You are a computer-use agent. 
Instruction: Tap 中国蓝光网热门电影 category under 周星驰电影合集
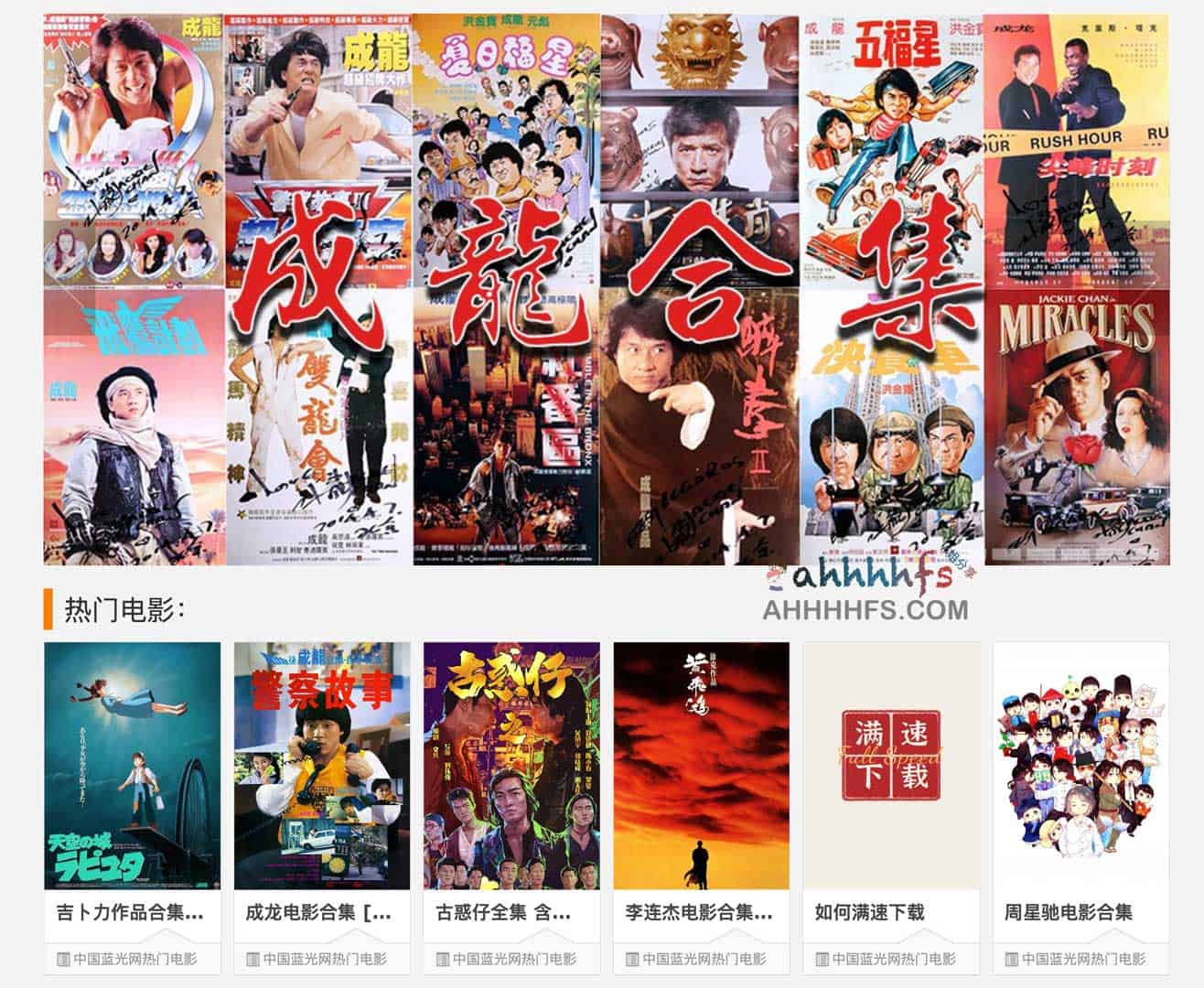1083,959
